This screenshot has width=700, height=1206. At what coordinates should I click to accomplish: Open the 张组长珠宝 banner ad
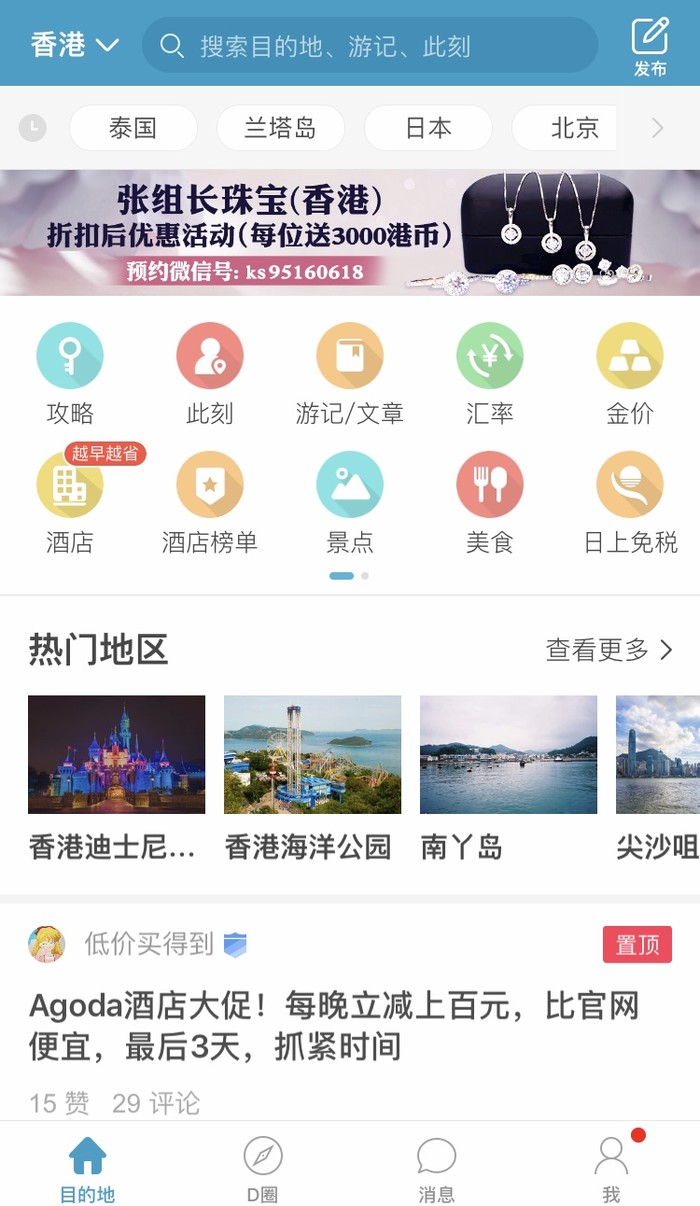350,233
